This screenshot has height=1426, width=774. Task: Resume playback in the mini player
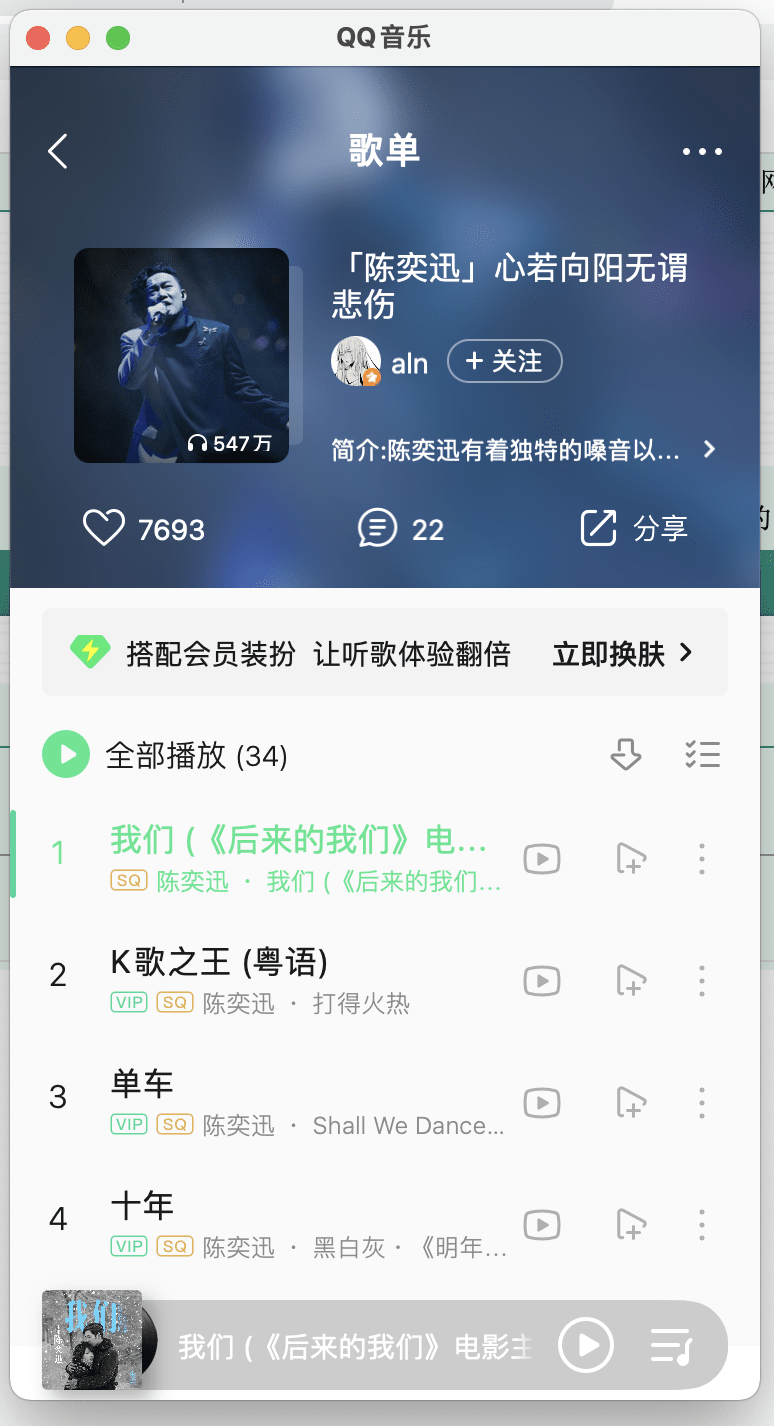586,1345
